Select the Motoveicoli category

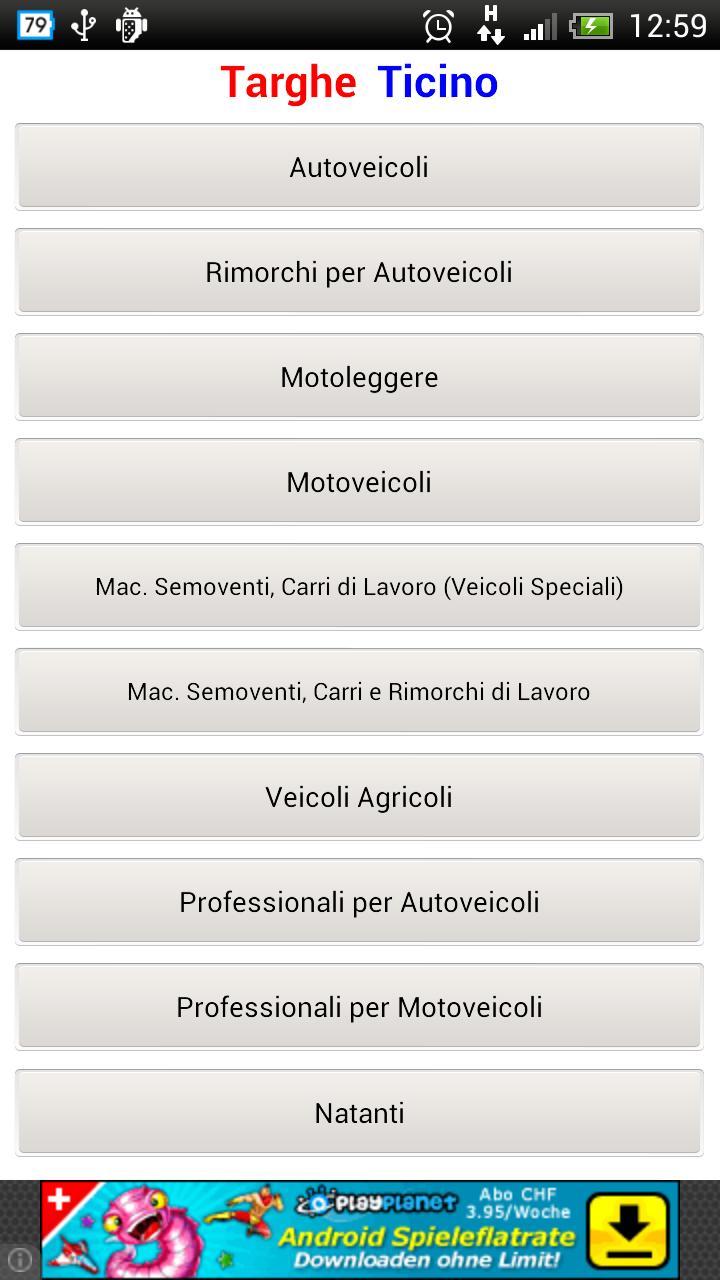pos(359,481)
